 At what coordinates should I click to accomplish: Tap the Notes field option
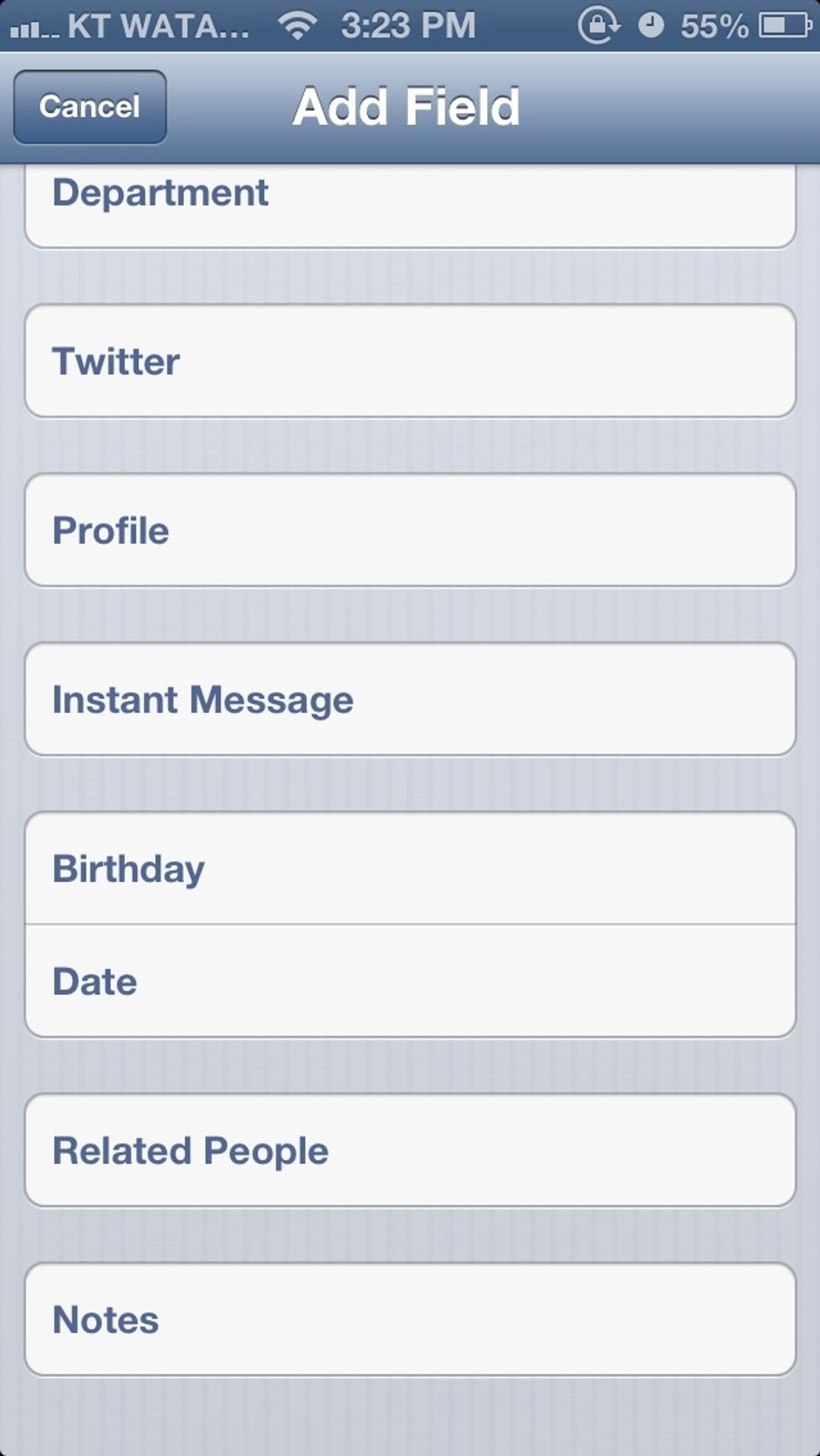[410, 1320]
